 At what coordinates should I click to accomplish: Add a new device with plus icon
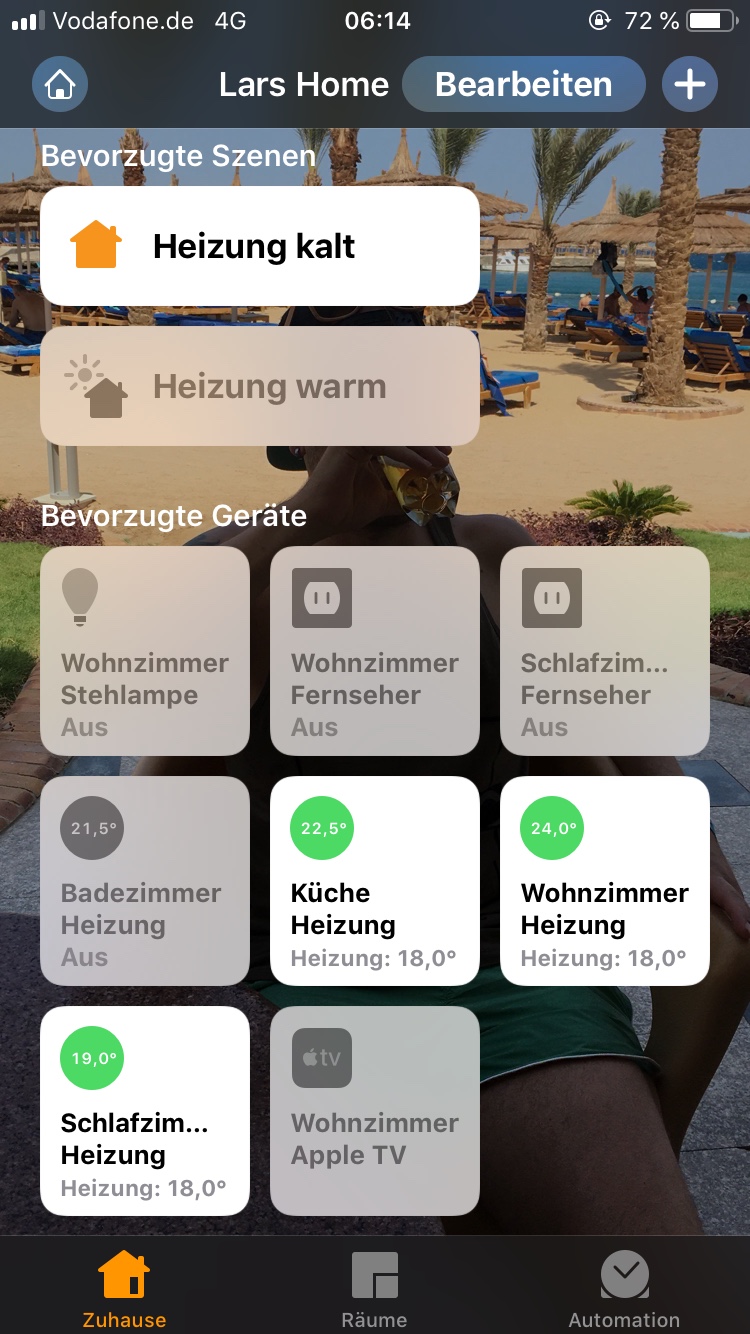(x=689, y=84)
